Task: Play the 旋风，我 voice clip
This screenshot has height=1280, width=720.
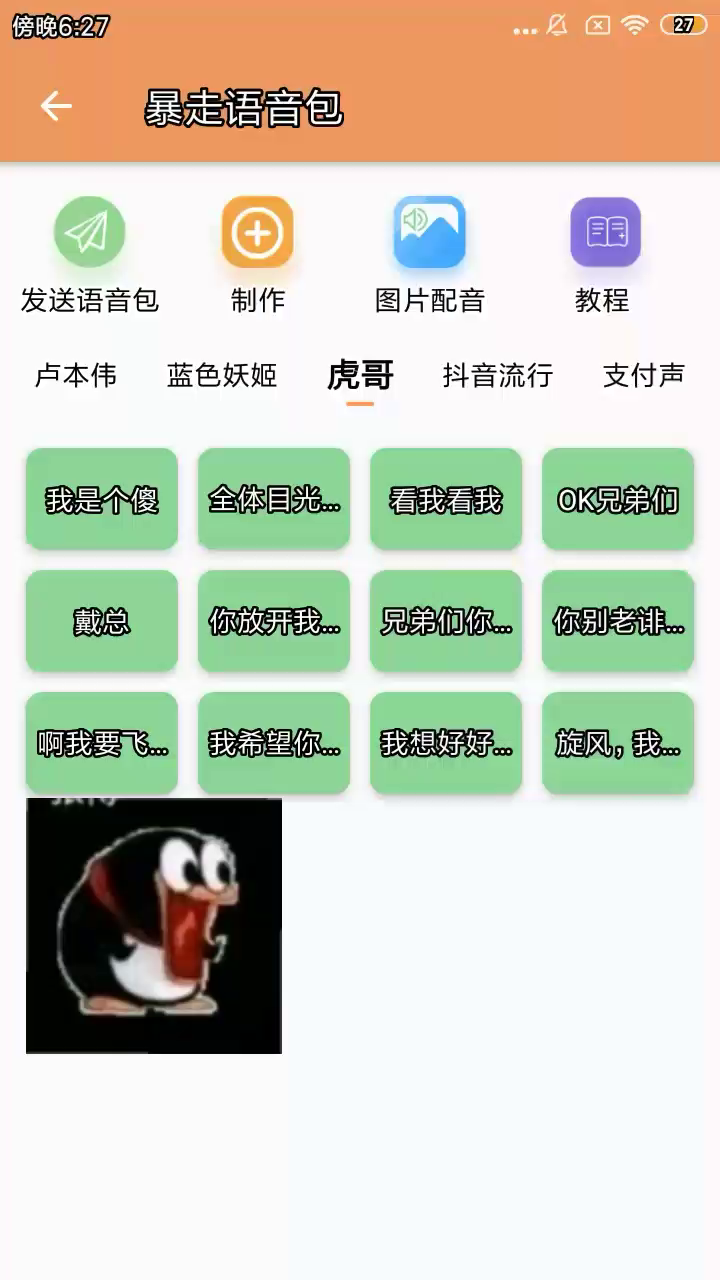Action: [618, 743]
